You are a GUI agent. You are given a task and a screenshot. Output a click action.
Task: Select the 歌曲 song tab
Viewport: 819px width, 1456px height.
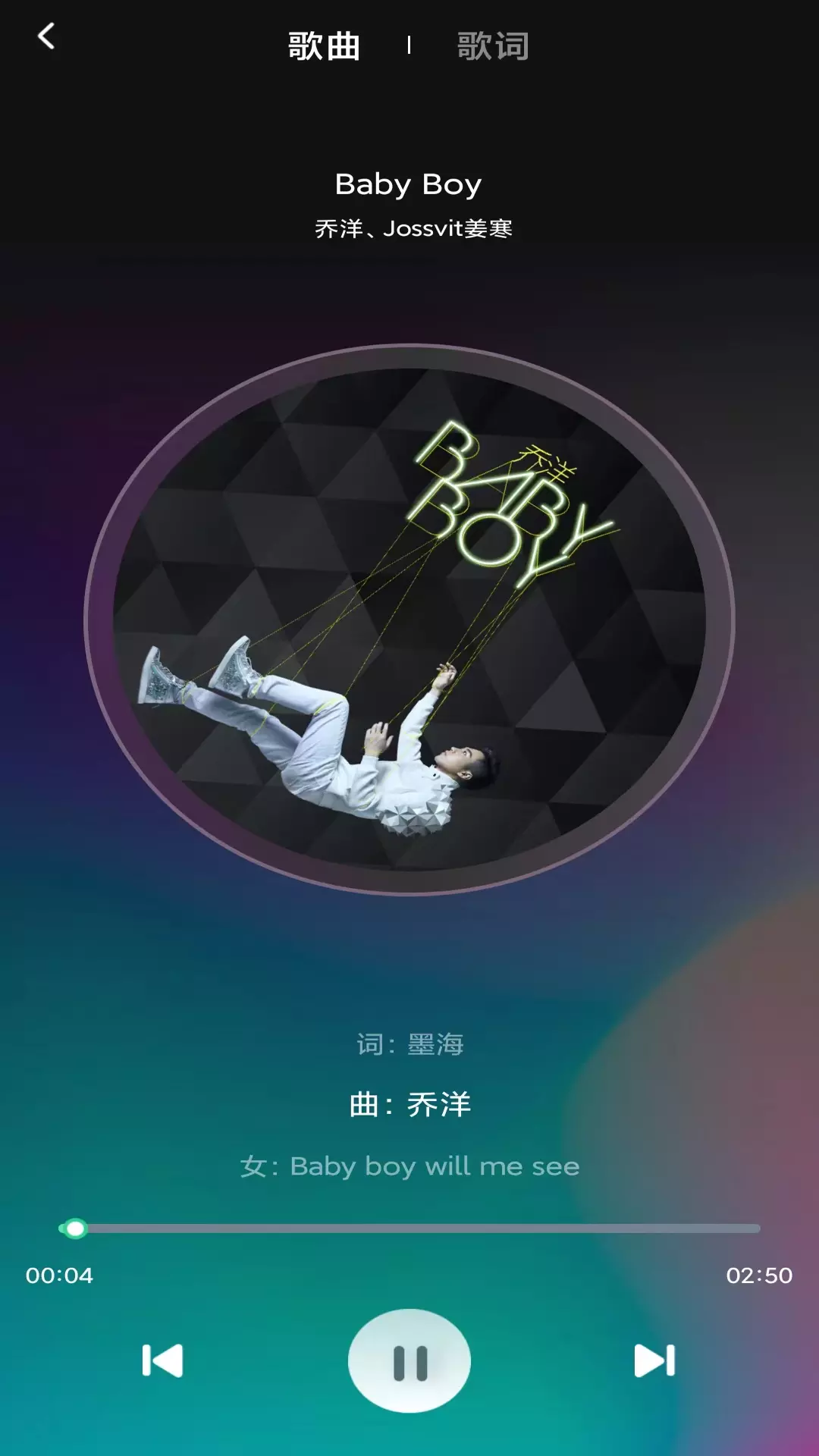[x=324, y=46]
